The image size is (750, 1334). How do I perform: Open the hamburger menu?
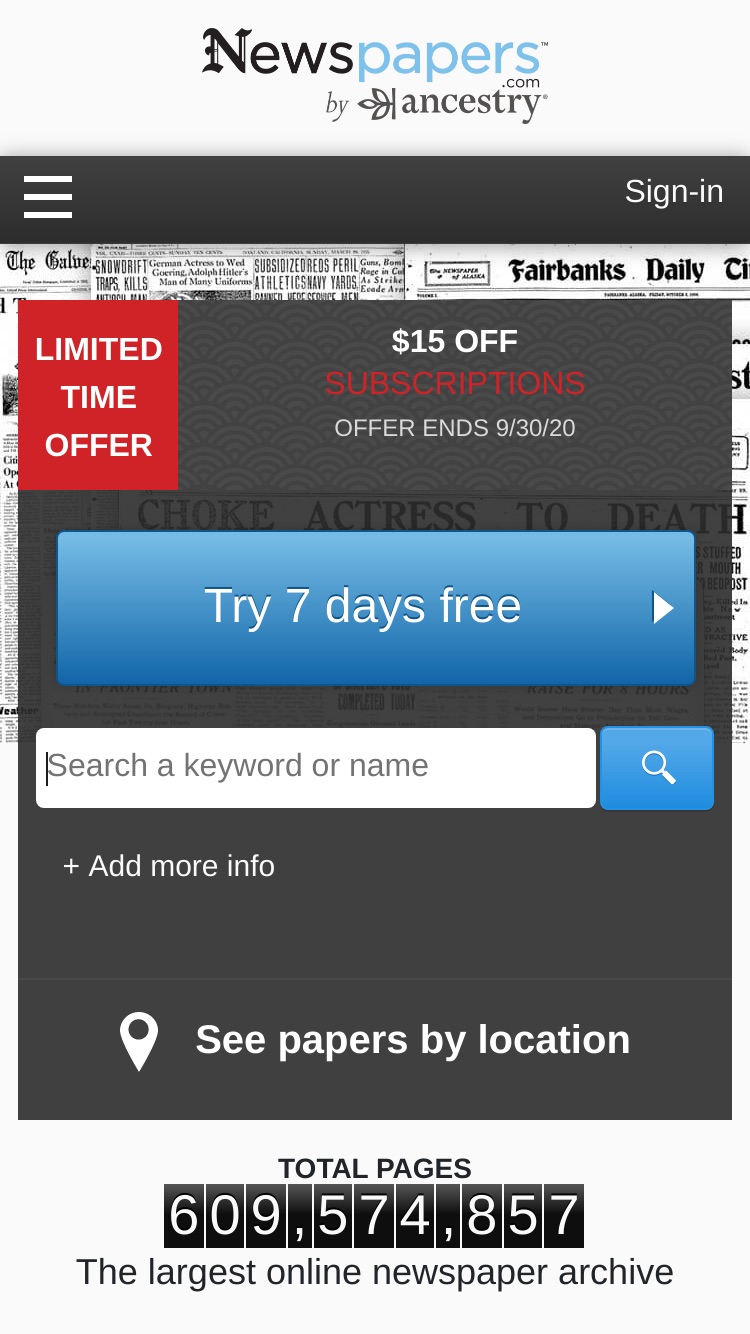tap(48, 197)
